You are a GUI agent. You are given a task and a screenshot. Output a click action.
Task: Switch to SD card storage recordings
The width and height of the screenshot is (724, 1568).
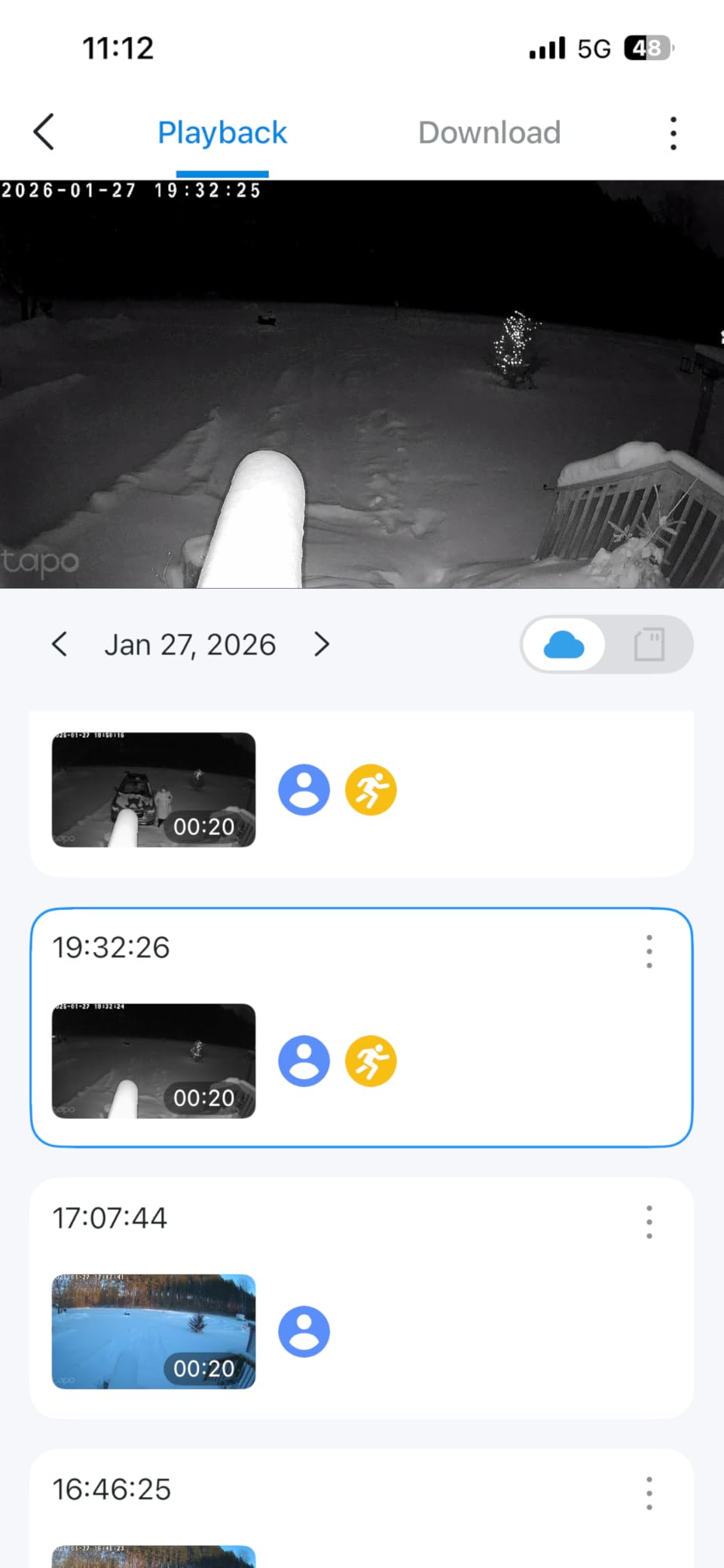coord(649,645)
